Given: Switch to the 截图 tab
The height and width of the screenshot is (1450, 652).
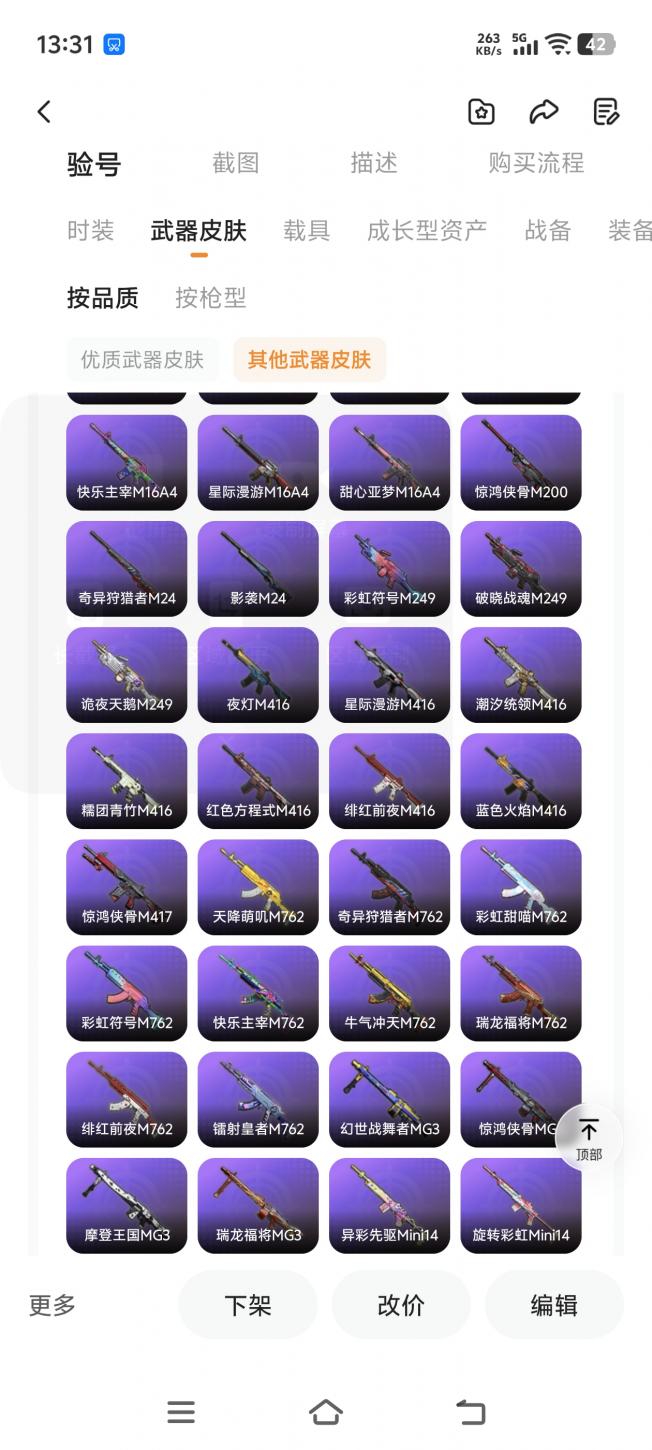Looking at the screenshot, I should click(x=236, y=163).
